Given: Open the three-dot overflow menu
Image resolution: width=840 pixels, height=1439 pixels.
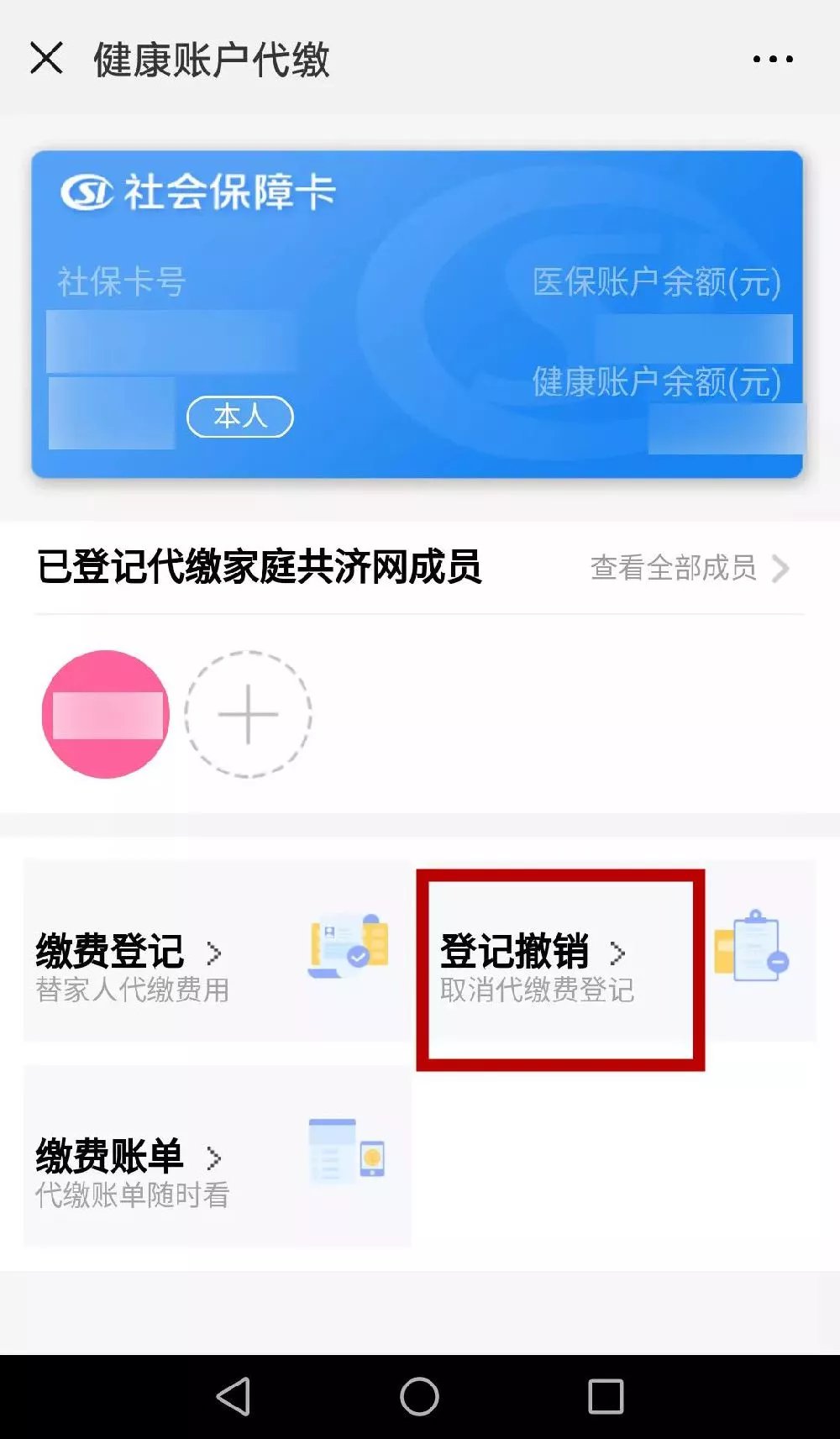Looking at the screenshot, I should (x=772, y=59).
